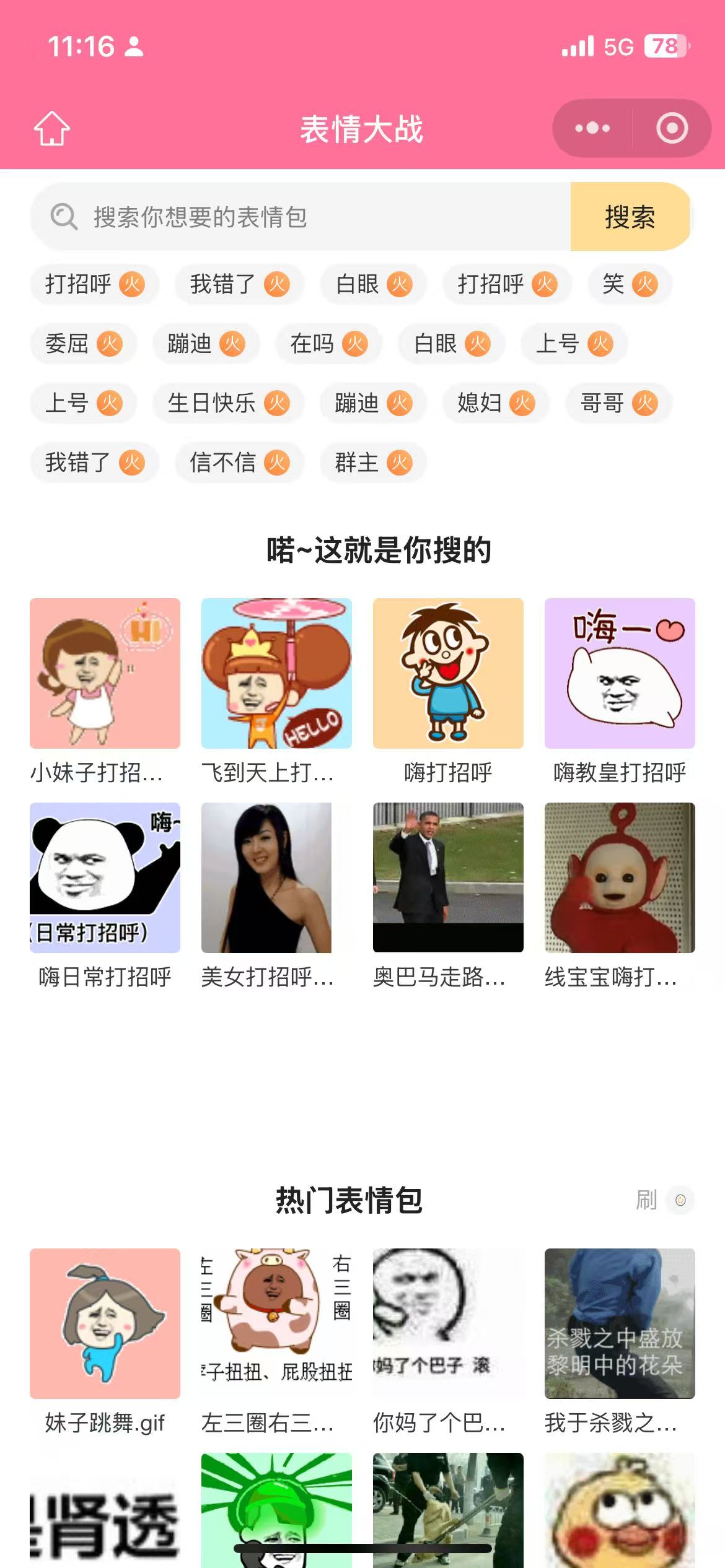
Task: Select the 打招呼 hot search tag
Action: 95,284
